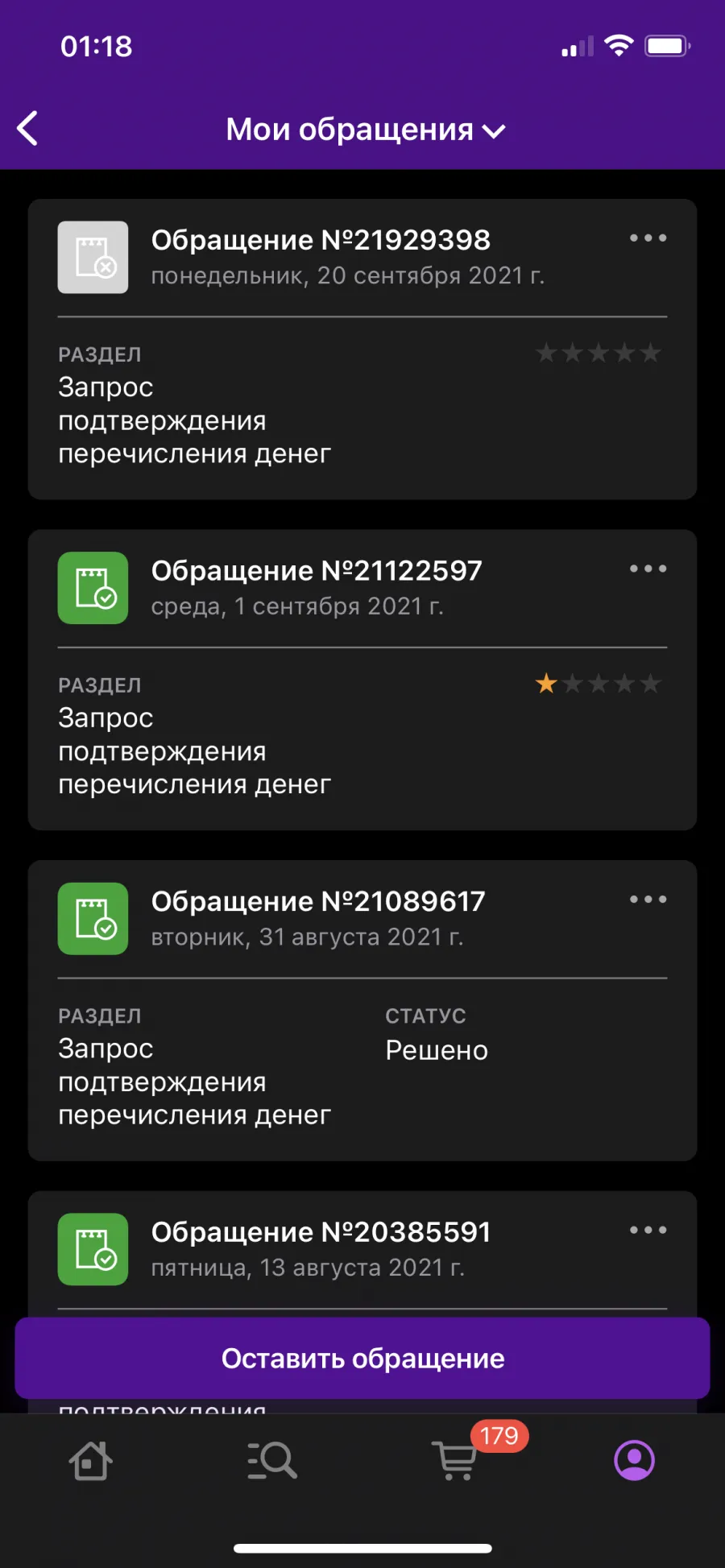The image size is (725, 1568).
Task: Rate Обращение №21929398 with the stars
Action: click(599, 353)
